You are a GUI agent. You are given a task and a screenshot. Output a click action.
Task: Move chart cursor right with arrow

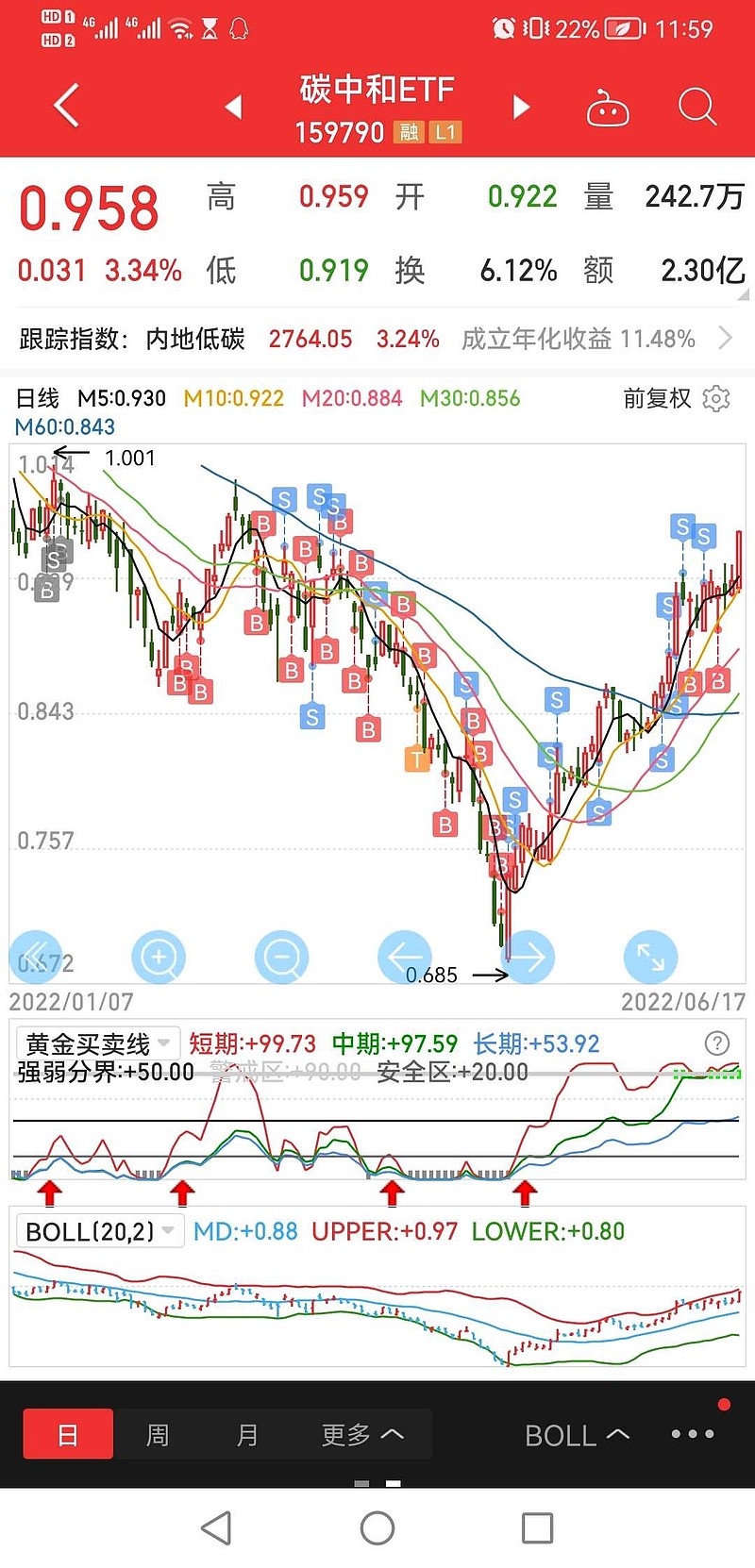[528, 958]
